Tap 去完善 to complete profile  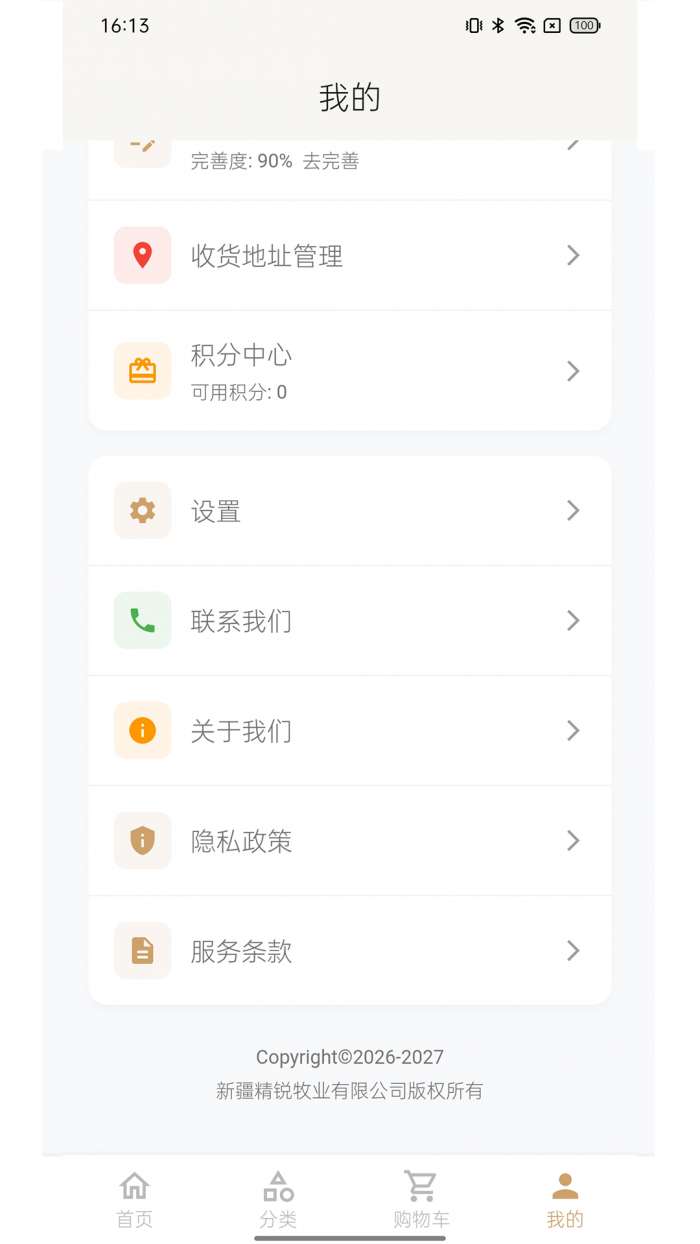331,162
